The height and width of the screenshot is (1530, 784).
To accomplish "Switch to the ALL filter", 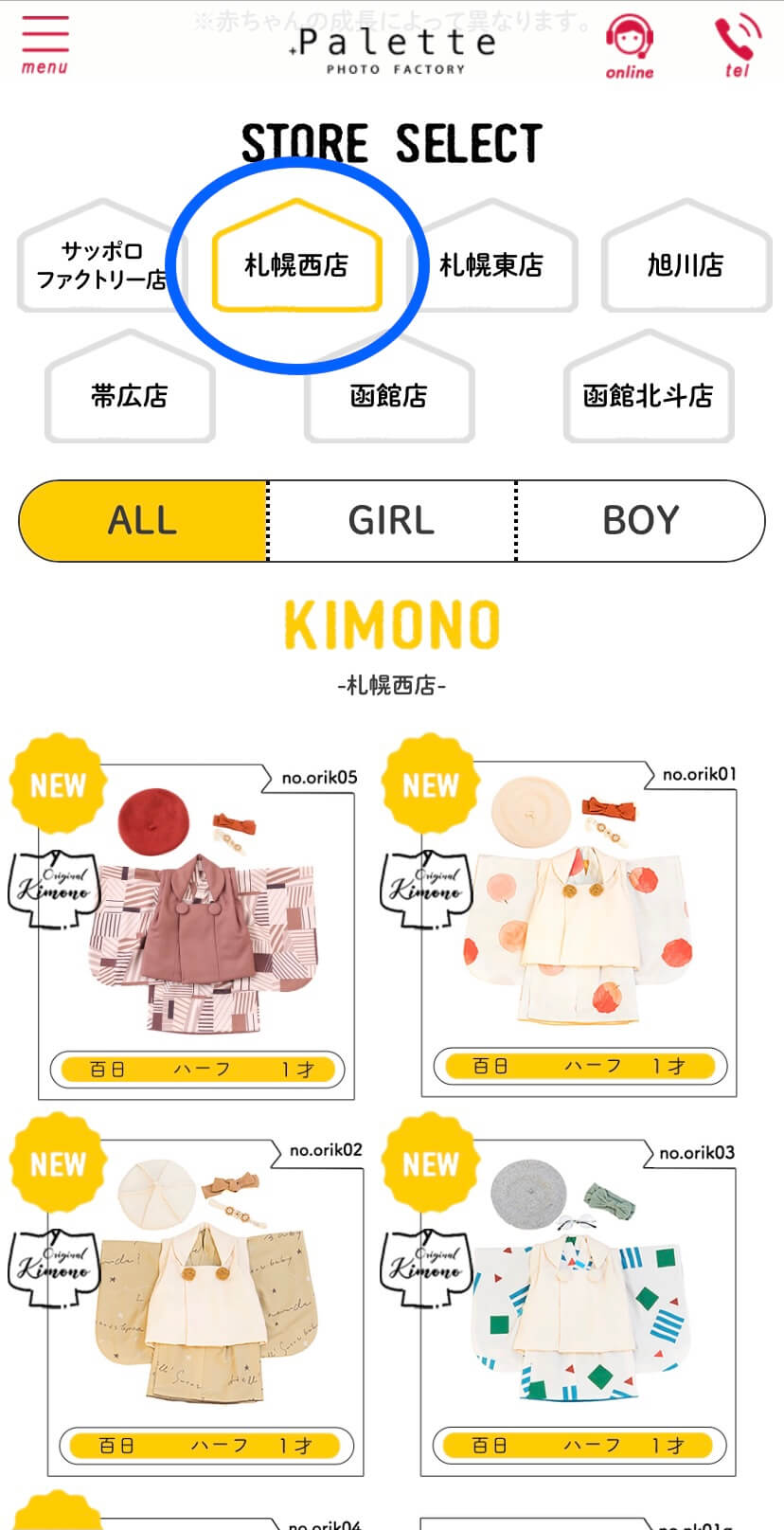I will click(143, 520).
